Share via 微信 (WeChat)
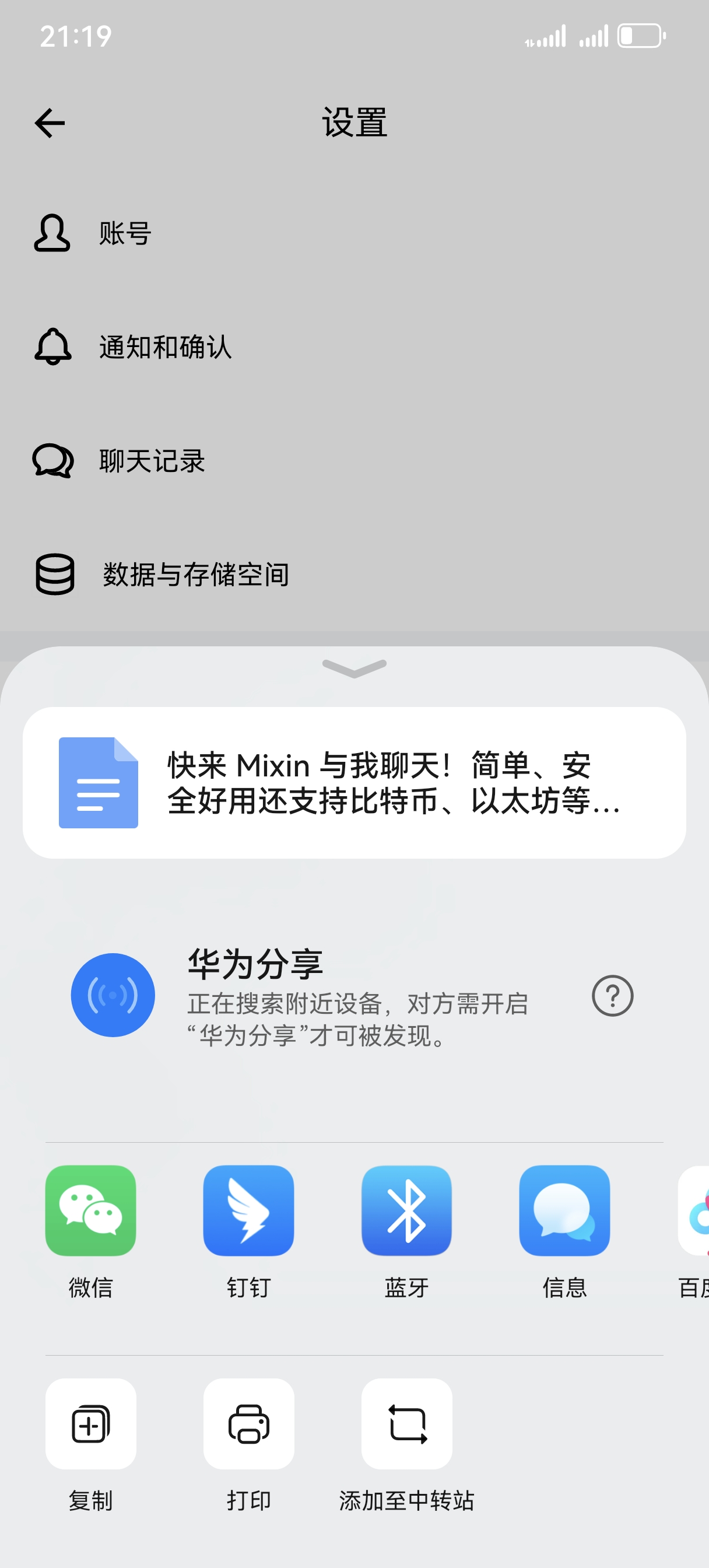Image resolution: width=709 pixels, height=1568 pixels. 91,1210
